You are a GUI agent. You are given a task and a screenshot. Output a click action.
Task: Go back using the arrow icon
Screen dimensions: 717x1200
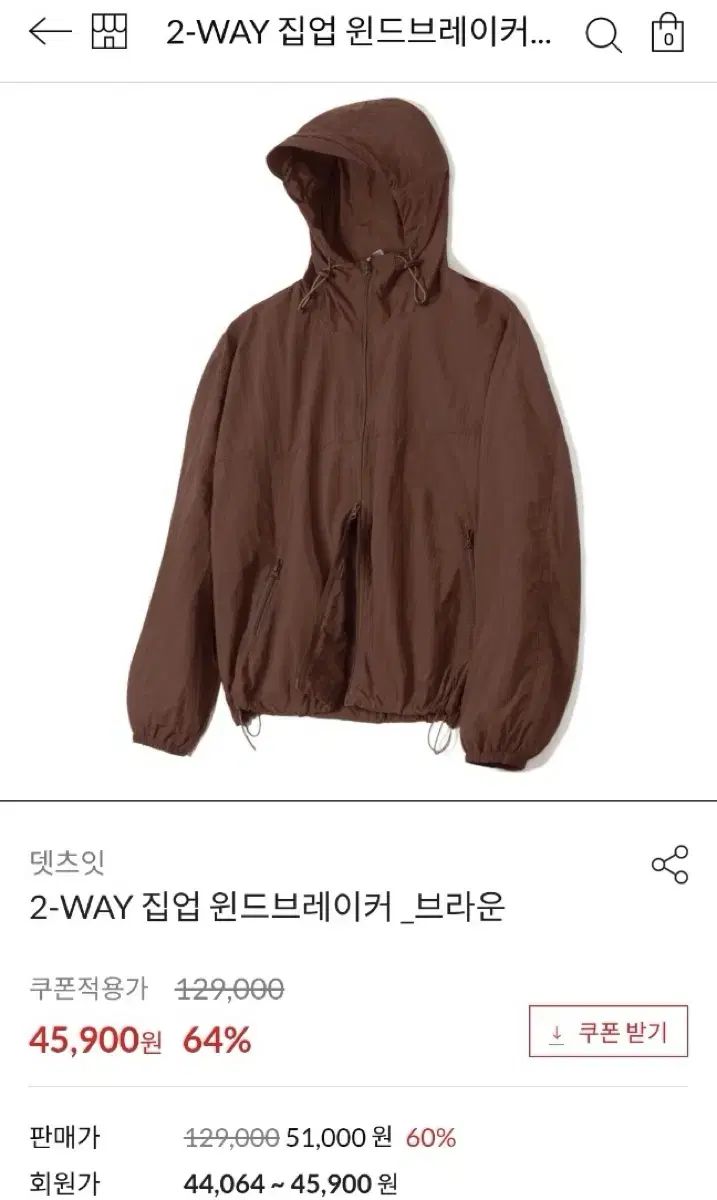49,33
